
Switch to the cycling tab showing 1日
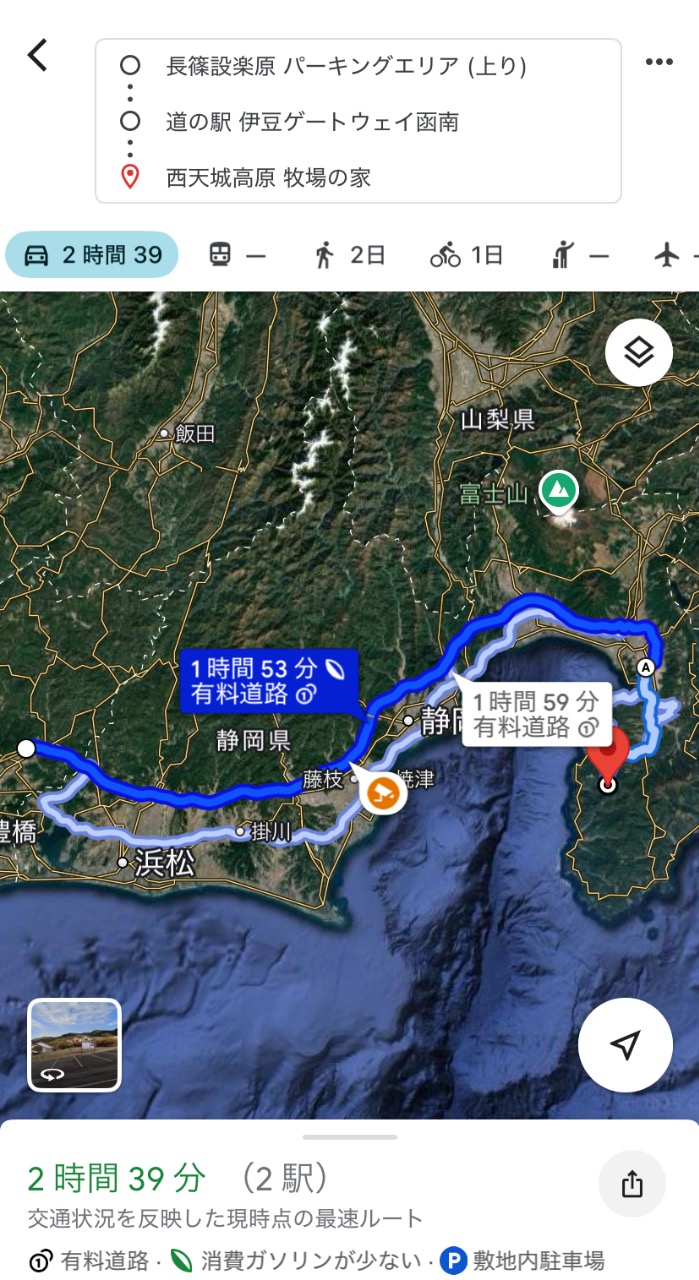[467, 255]
